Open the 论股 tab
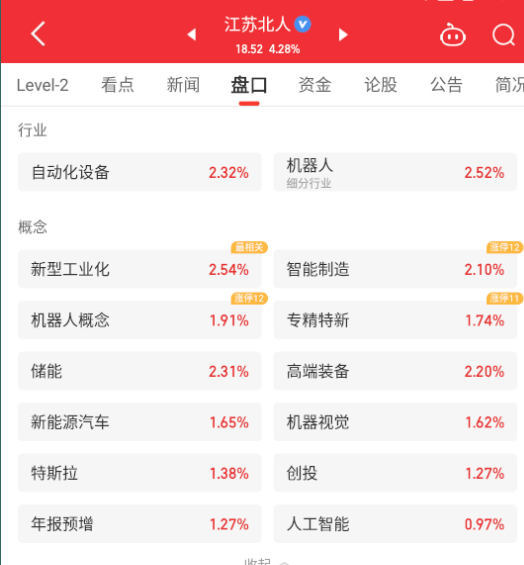Screen dimensions: 524x565 tap(381, 85)
